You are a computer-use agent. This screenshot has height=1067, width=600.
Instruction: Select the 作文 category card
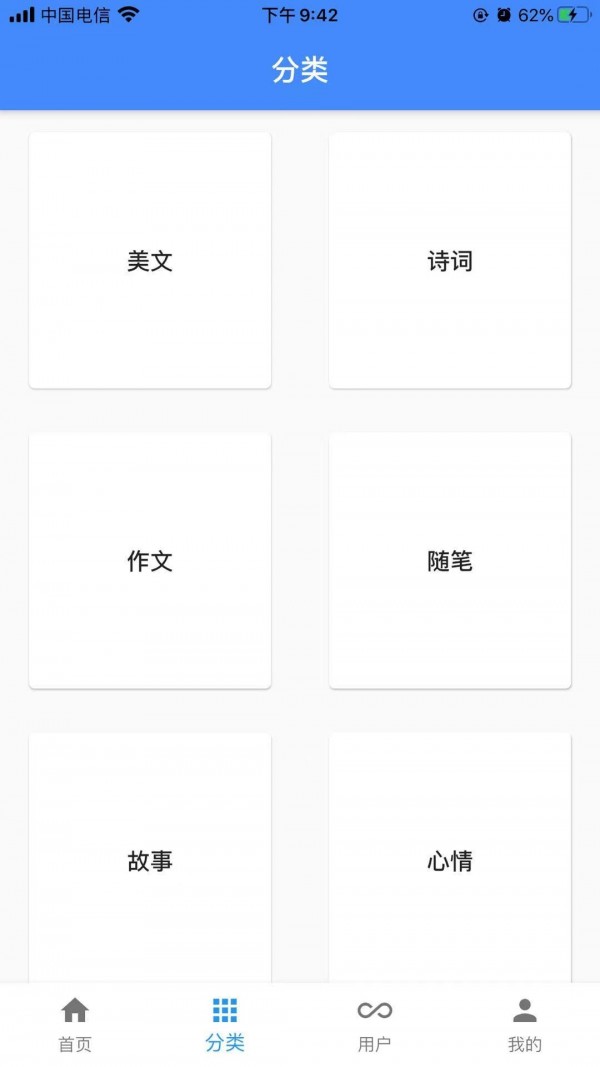coord(150,560)
